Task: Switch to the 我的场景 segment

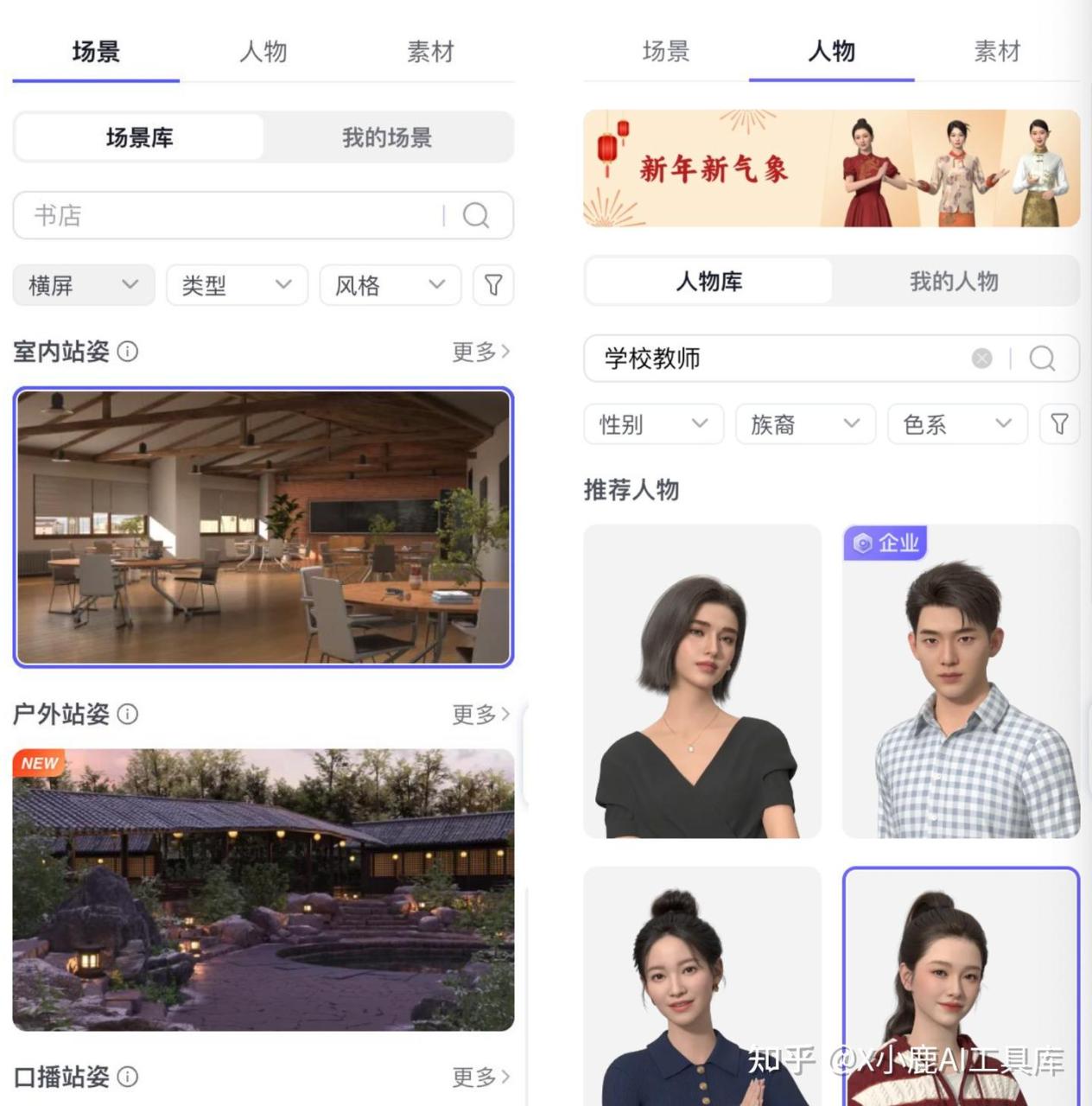Action: [x=386, y=137]
